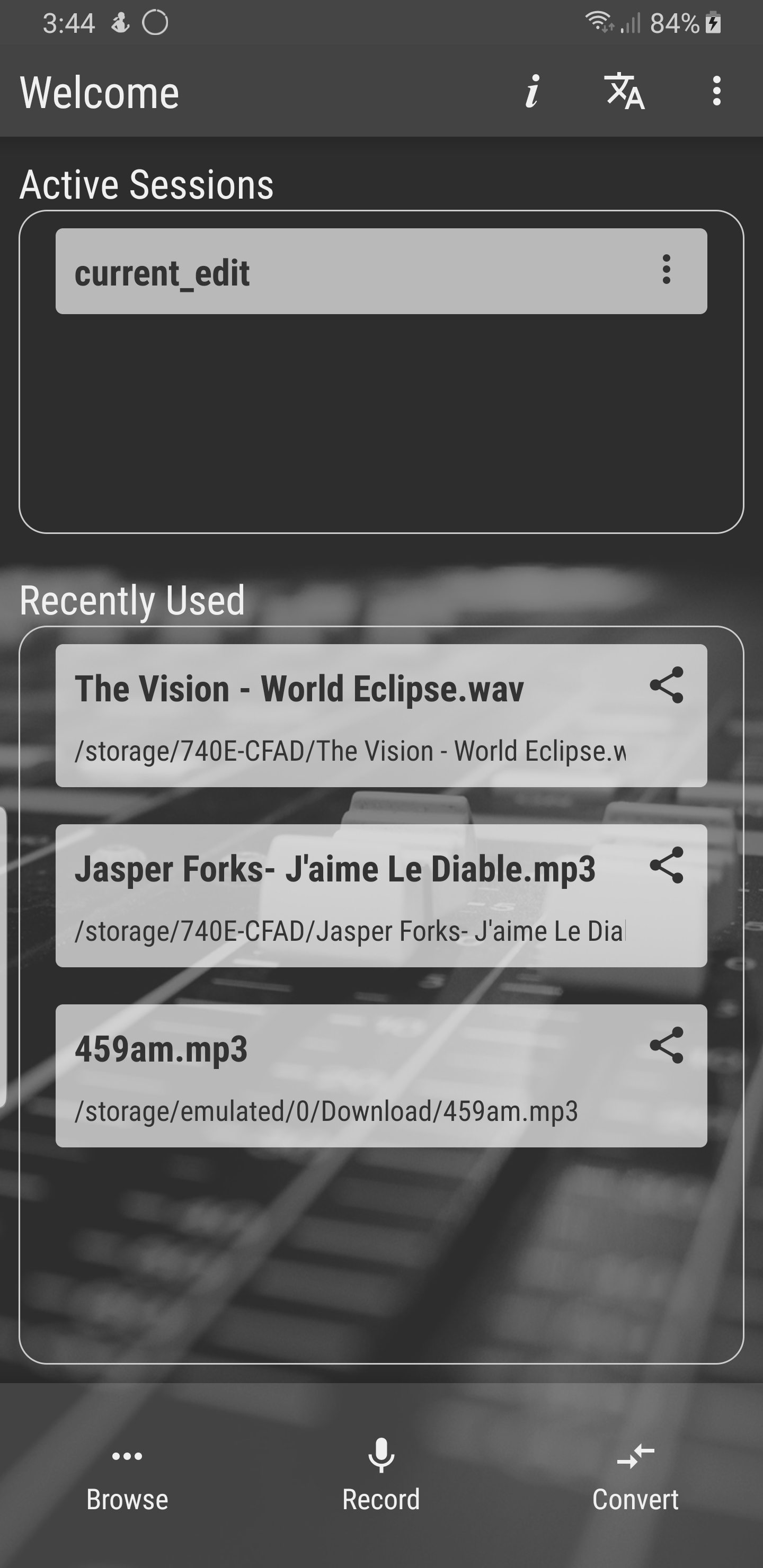Open options menu for current_edit session

pos(666,270)
